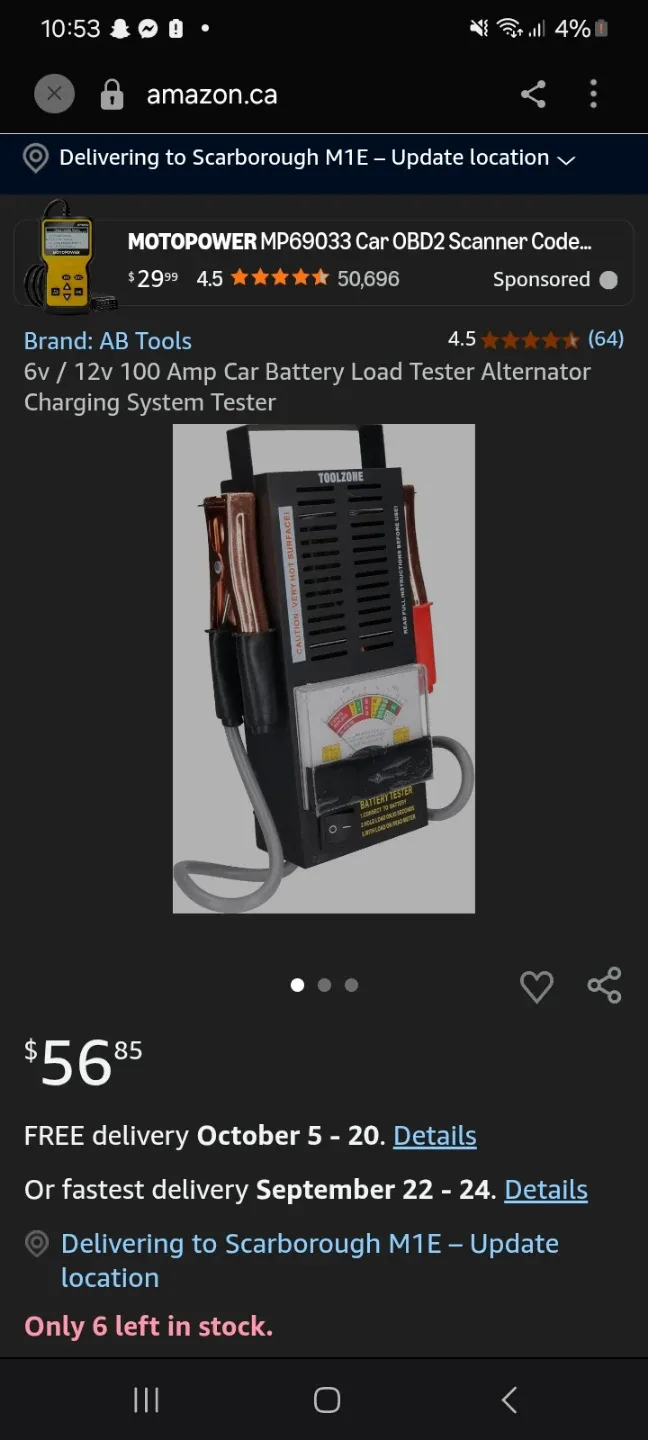Close the in-app browser tab
Viewport: 648px width, 1440px height.
pos(54,95)
